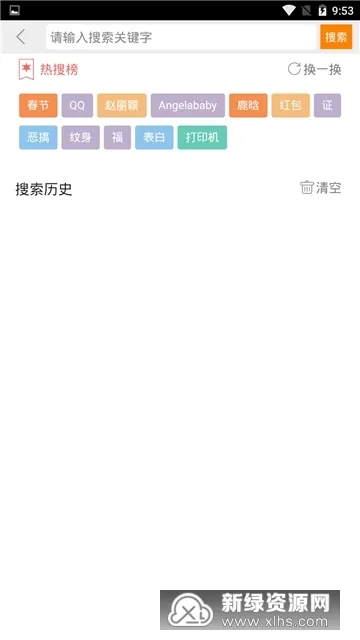Go back using the top-left arrow
This screenshot has height=640, width=360.
tap(21, 37)
